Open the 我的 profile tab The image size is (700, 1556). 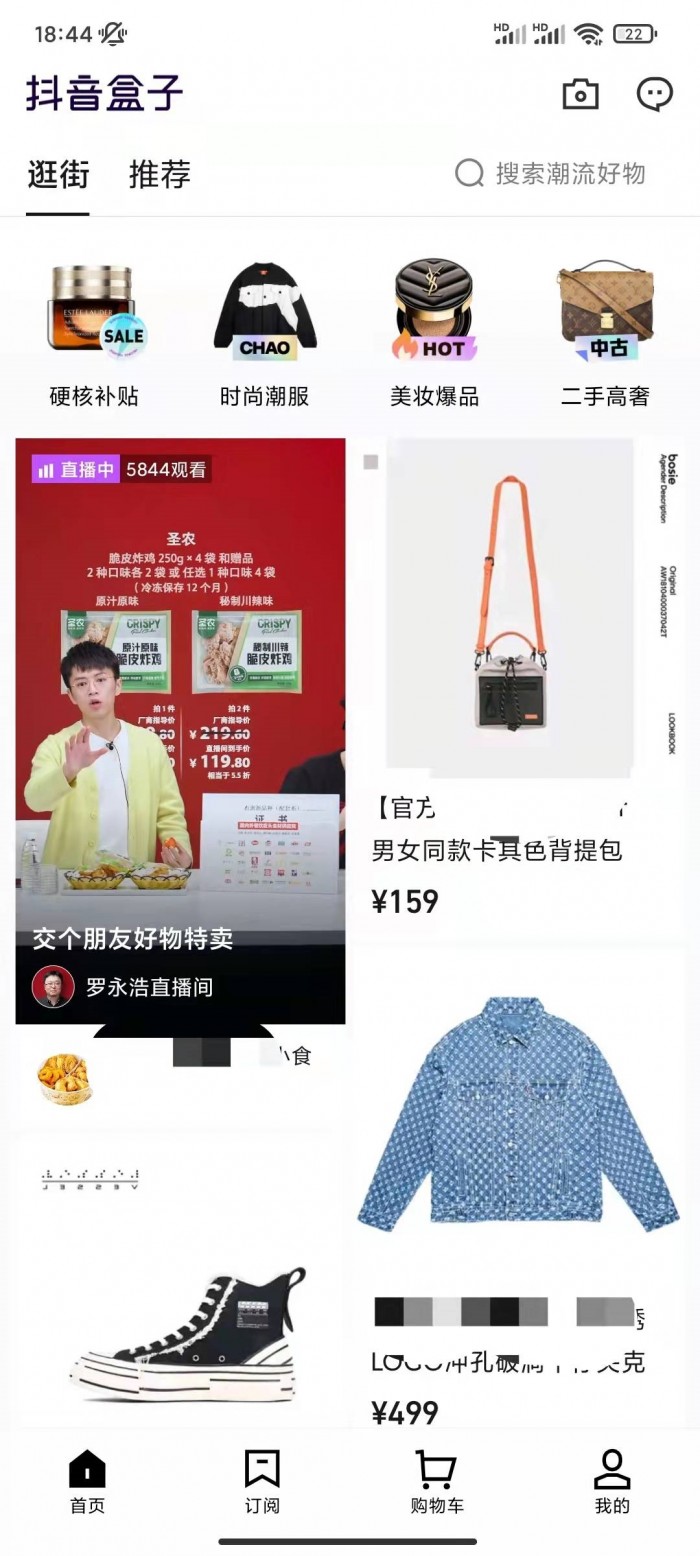point(612,1482)
